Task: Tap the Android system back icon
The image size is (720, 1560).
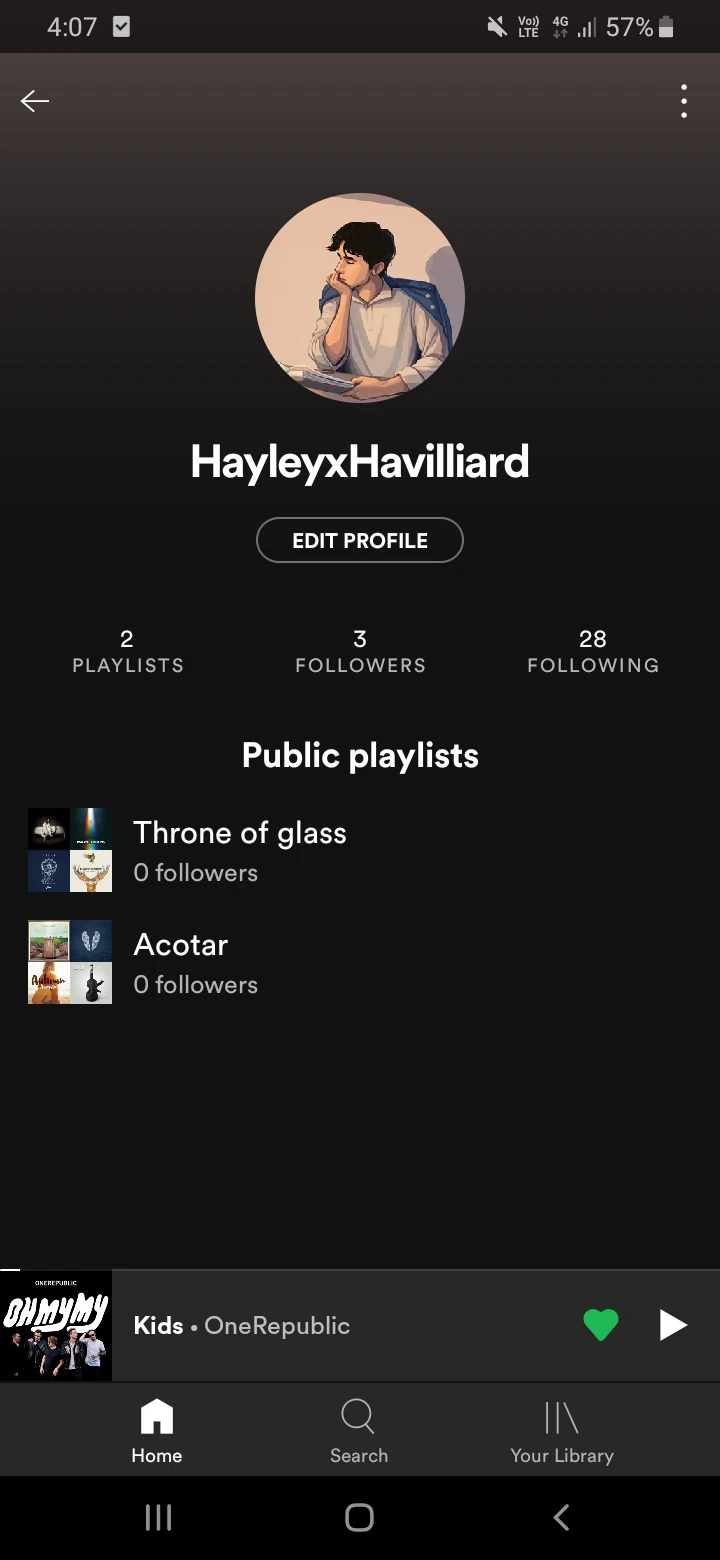Action: tap(560, 1516)
